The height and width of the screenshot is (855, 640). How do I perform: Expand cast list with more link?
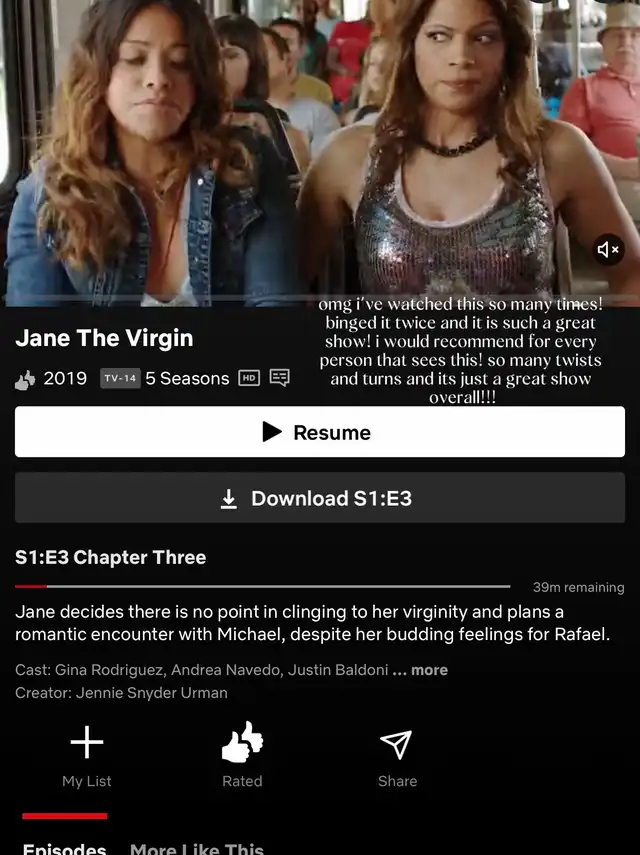click(x=421, y=670)
